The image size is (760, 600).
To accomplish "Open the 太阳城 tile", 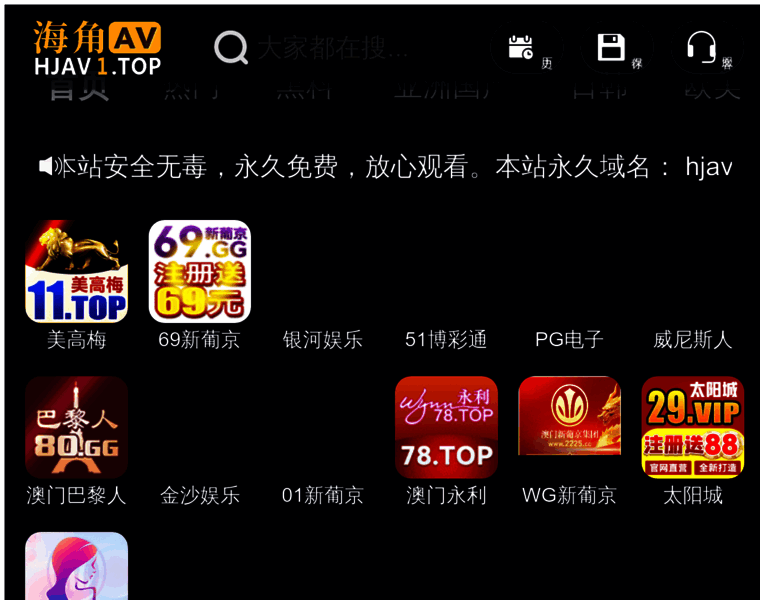I will click(x=692, y=428).
